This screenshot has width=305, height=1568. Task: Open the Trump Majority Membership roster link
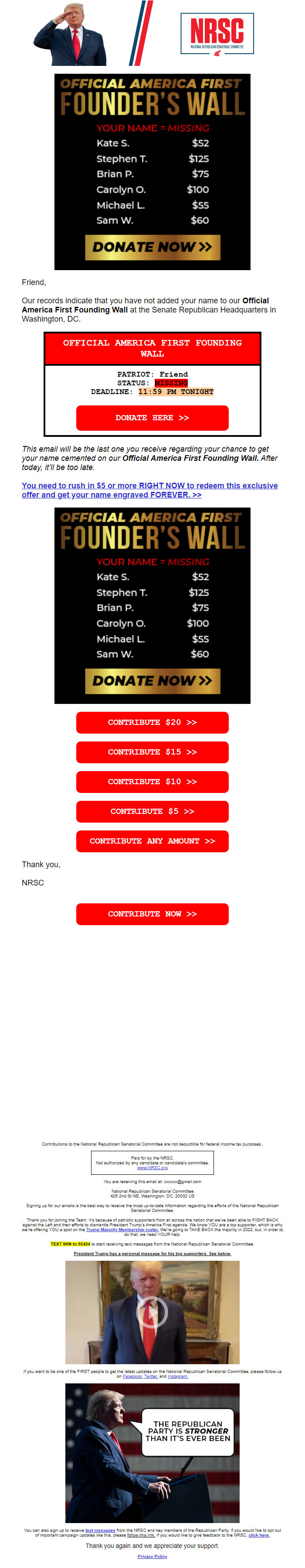(x=122, y=1229)
